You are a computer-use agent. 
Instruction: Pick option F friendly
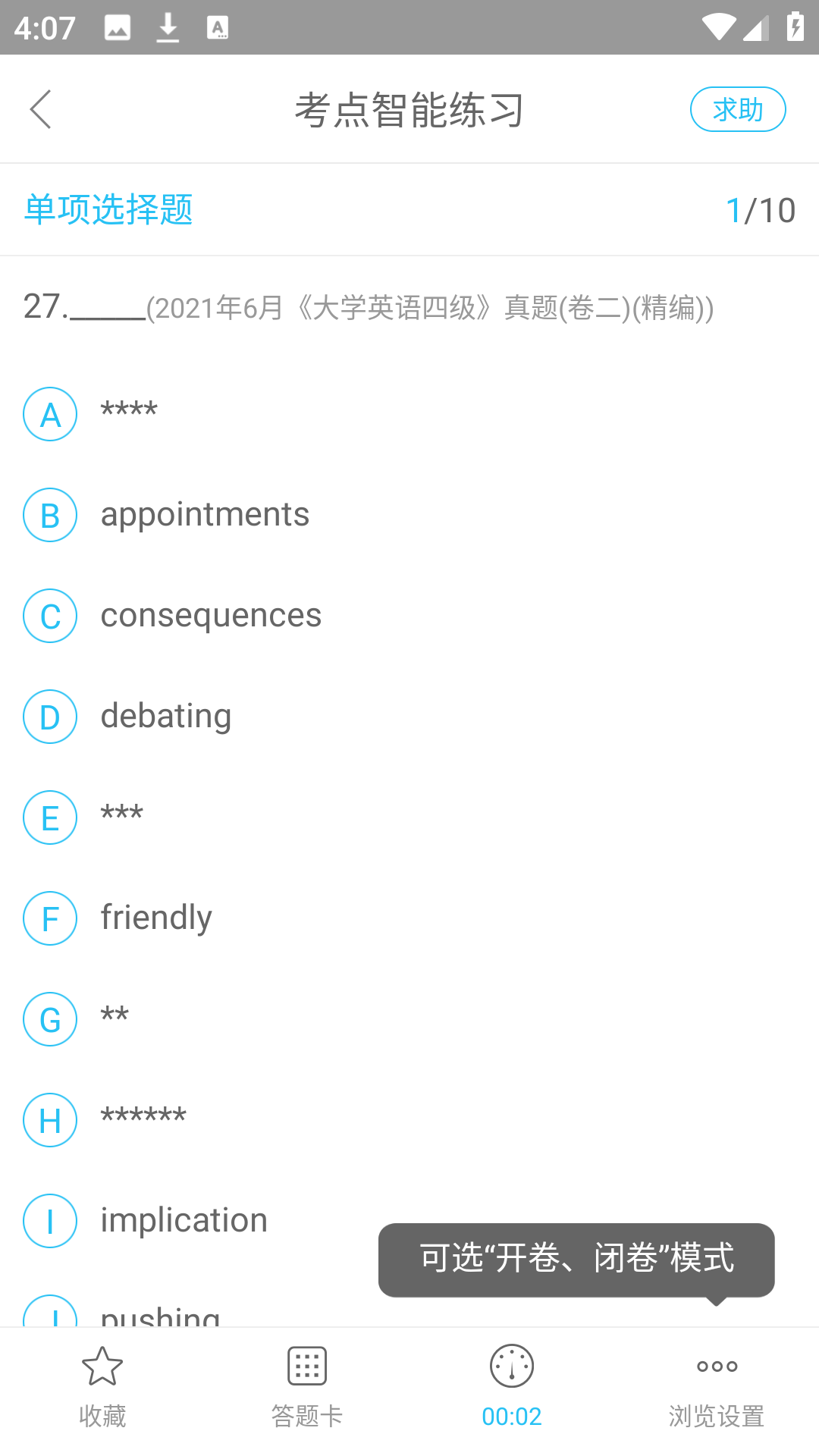50,918
